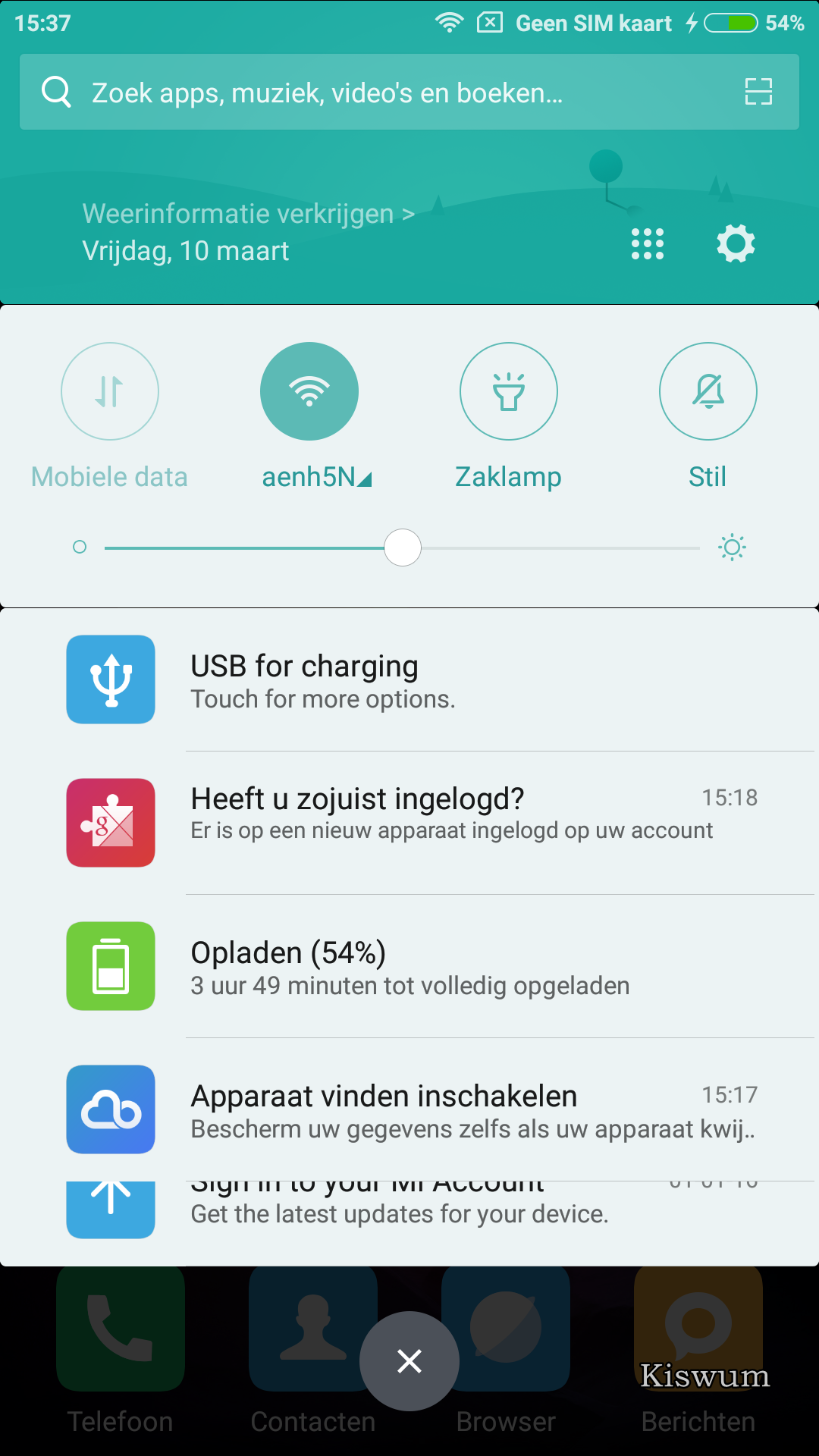Enable Stil silent mode
The width and height of the screenshot is (819, 1456).
click(x=708, y=391)
